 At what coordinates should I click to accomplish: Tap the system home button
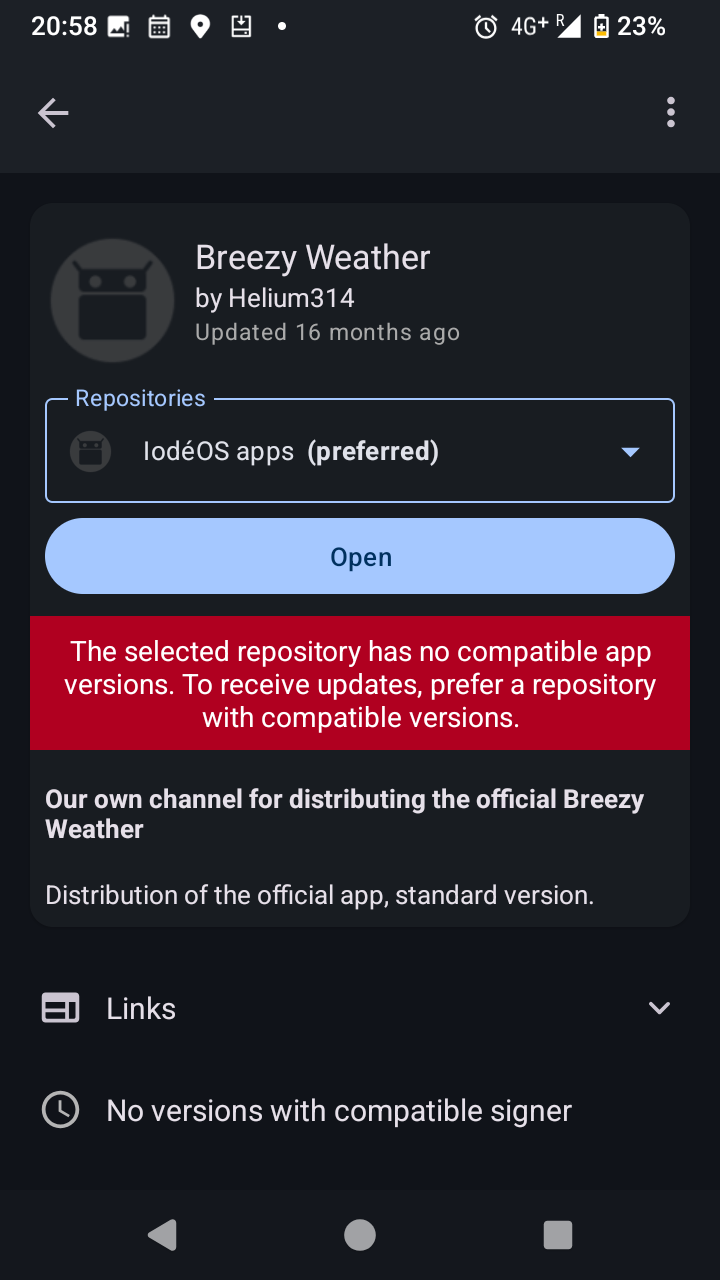360,1235
